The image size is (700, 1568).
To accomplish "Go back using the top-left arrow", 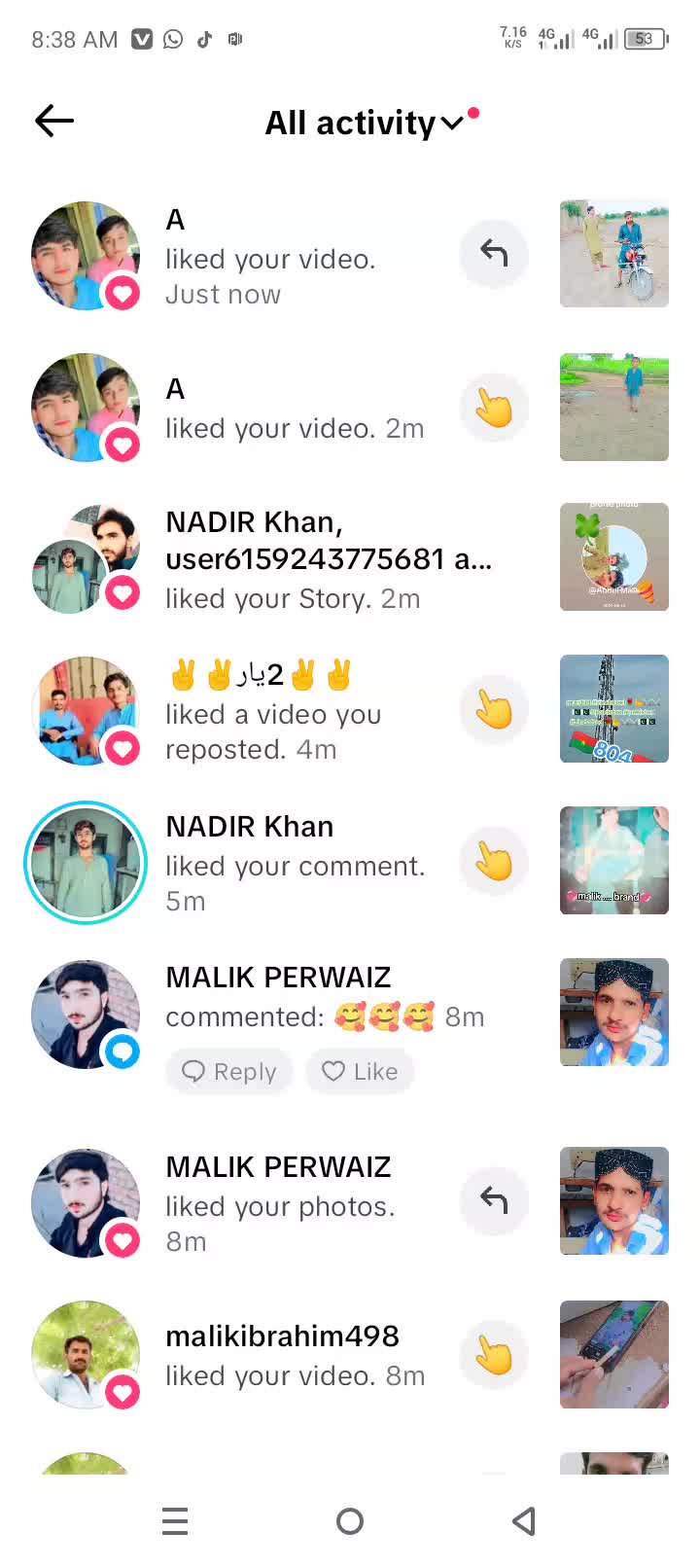I will 54,121.
